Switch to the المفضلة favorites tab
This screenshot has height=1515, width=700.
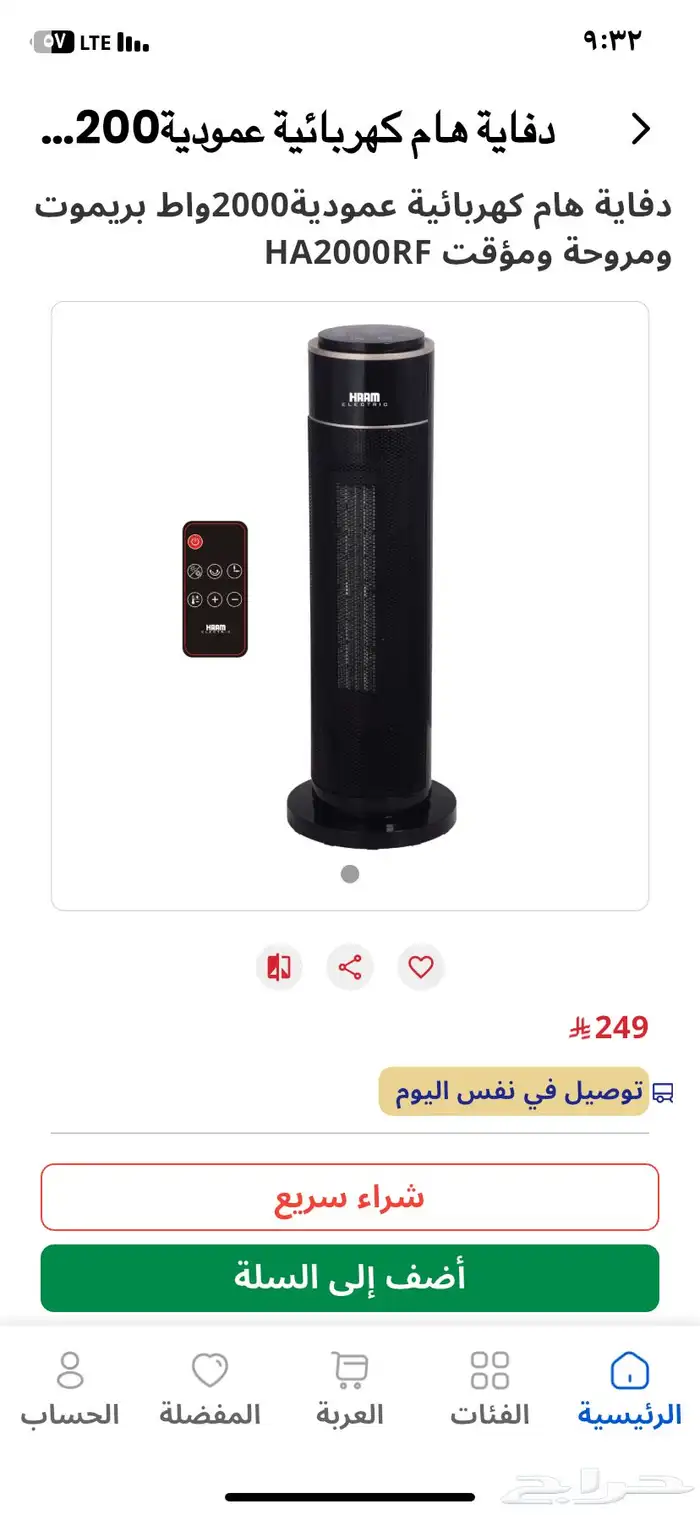[210, 1388]
